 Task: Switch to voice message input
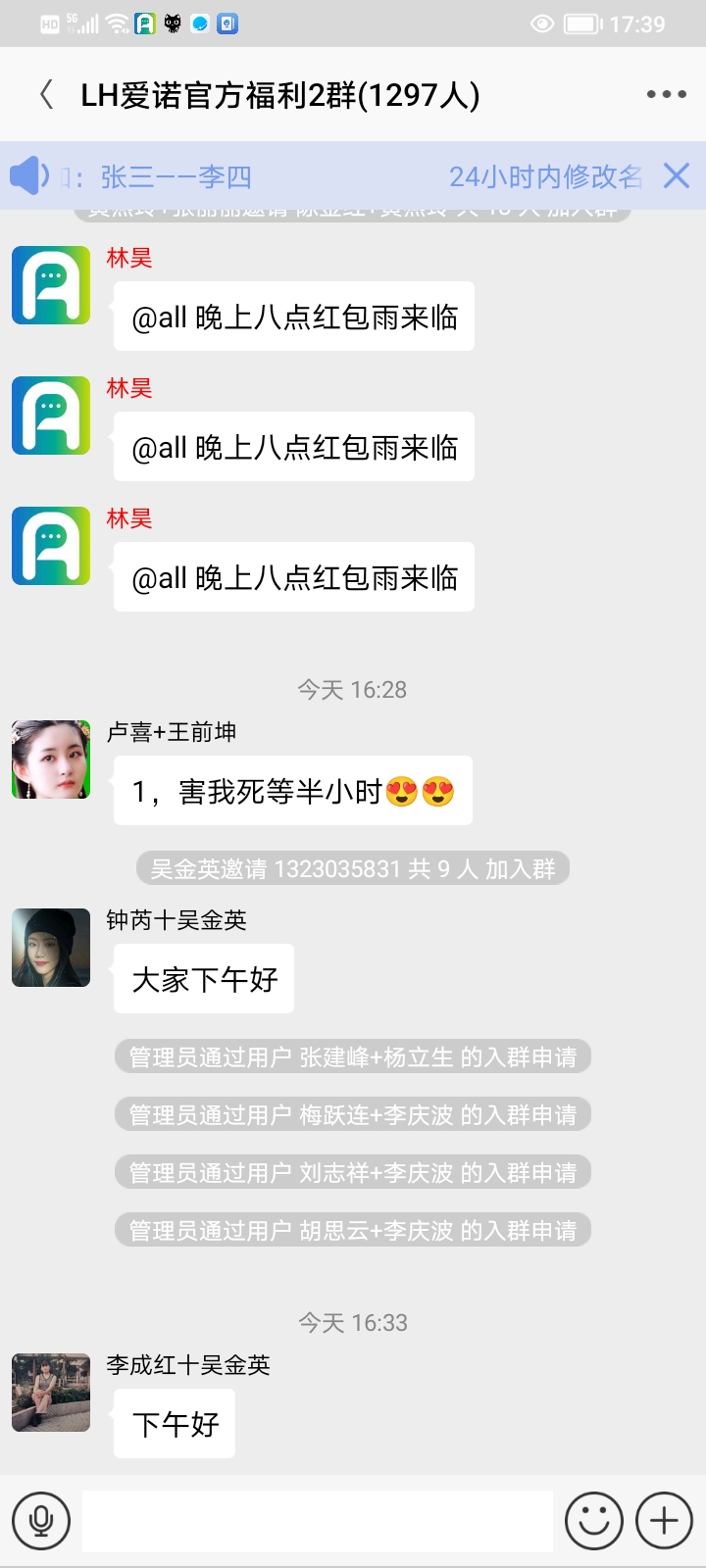pos(41,1521)
